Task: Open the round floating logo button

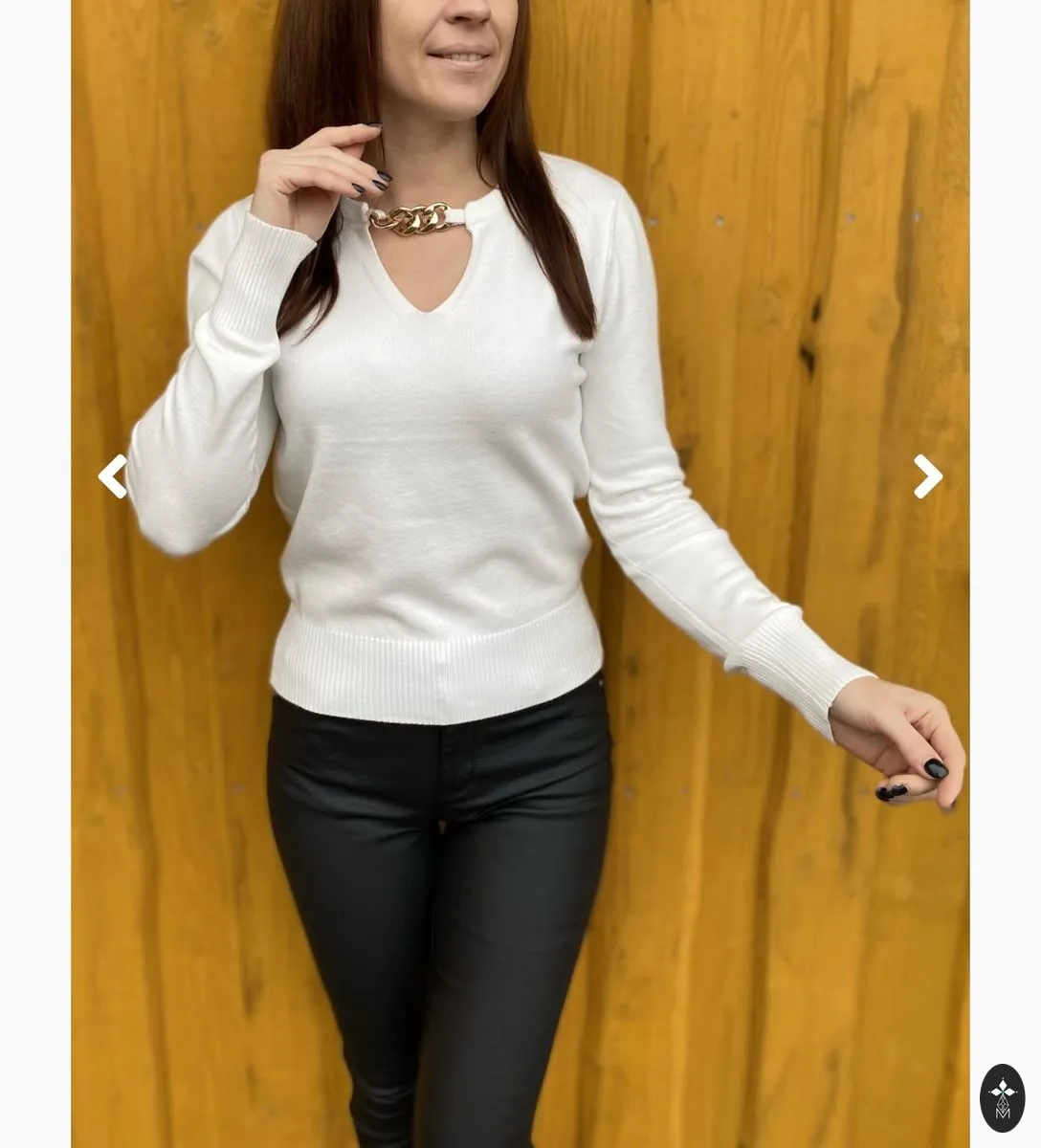Action: pos(1002,1098)
